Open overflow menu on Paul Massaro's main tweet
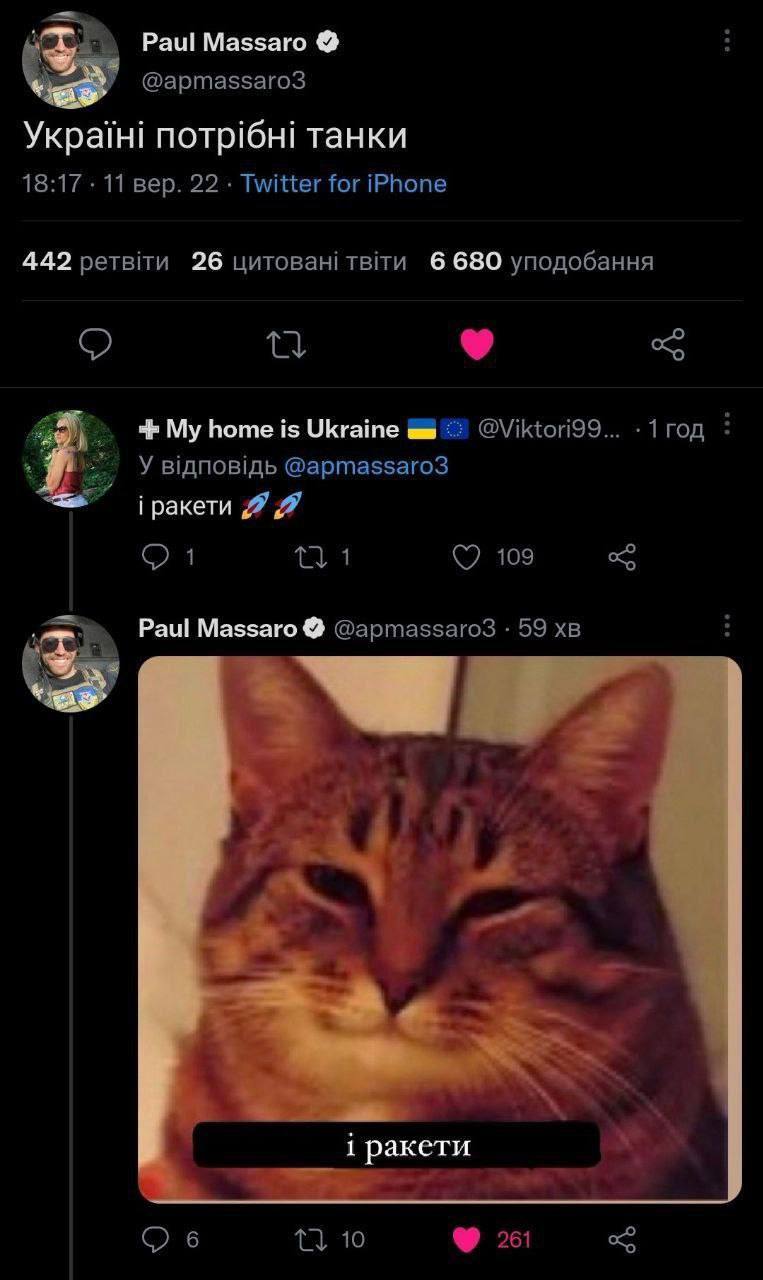The width and height of the screenshot is (763, 1280). click(727, 40)
